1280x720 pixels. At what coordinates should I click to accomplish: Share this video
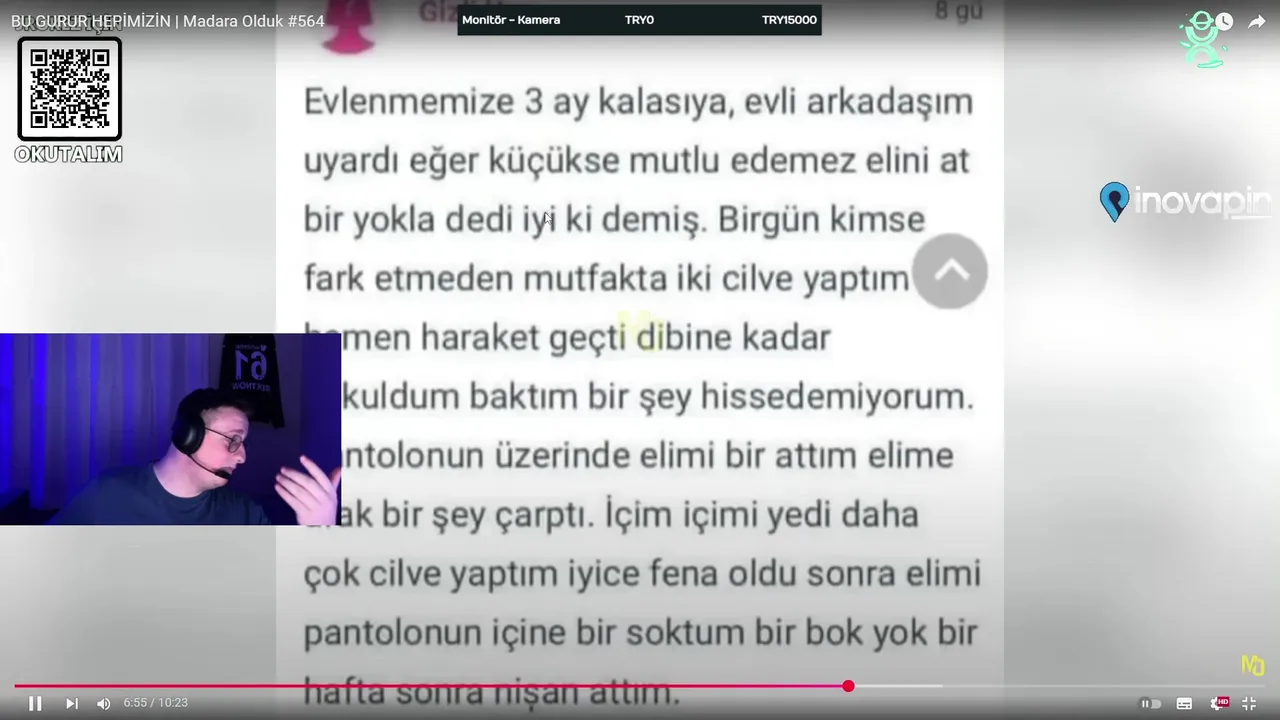point(1257,21)
